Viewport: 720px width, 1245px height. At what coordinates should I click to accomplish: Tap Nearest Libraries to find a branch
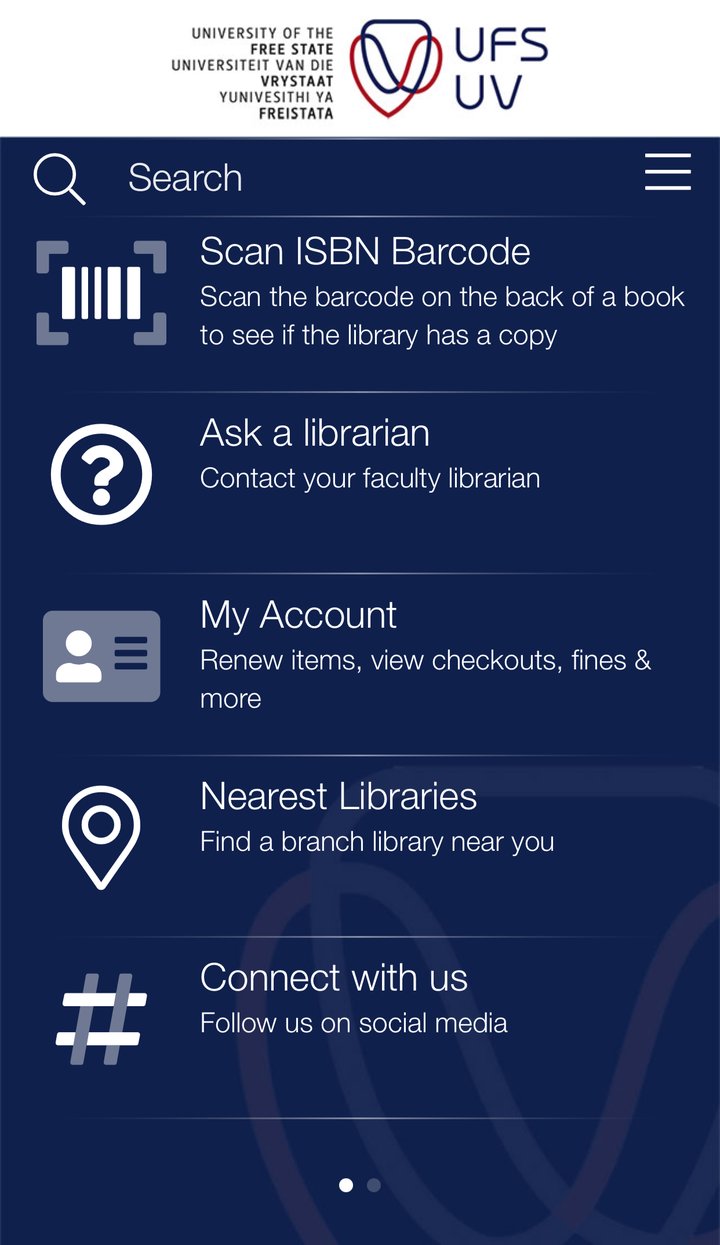coord(338,796)
